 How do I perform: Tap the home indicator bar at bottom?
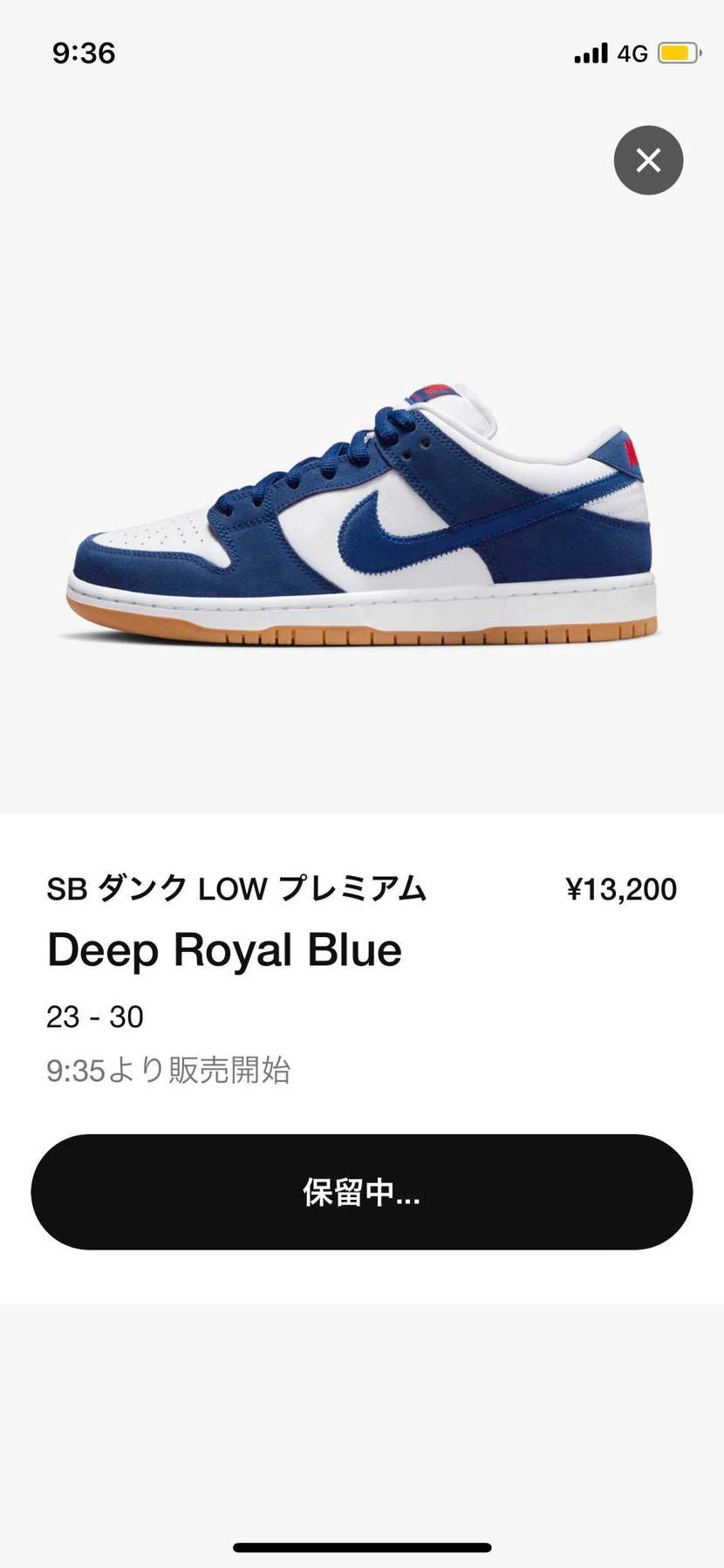[362, 1548]
